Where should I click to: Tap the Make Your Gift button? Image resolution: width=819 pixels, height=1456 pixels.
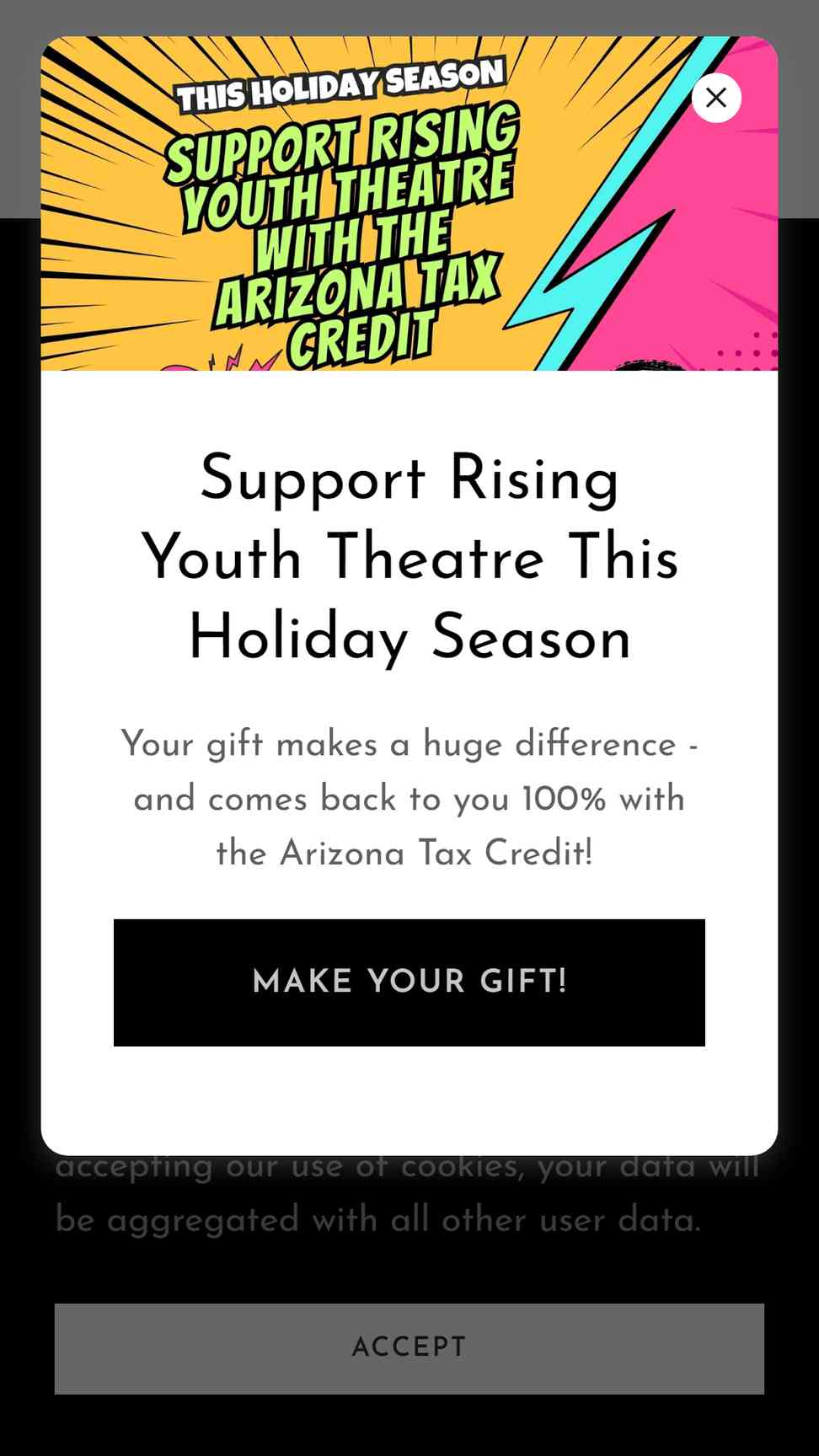point(409,982)
